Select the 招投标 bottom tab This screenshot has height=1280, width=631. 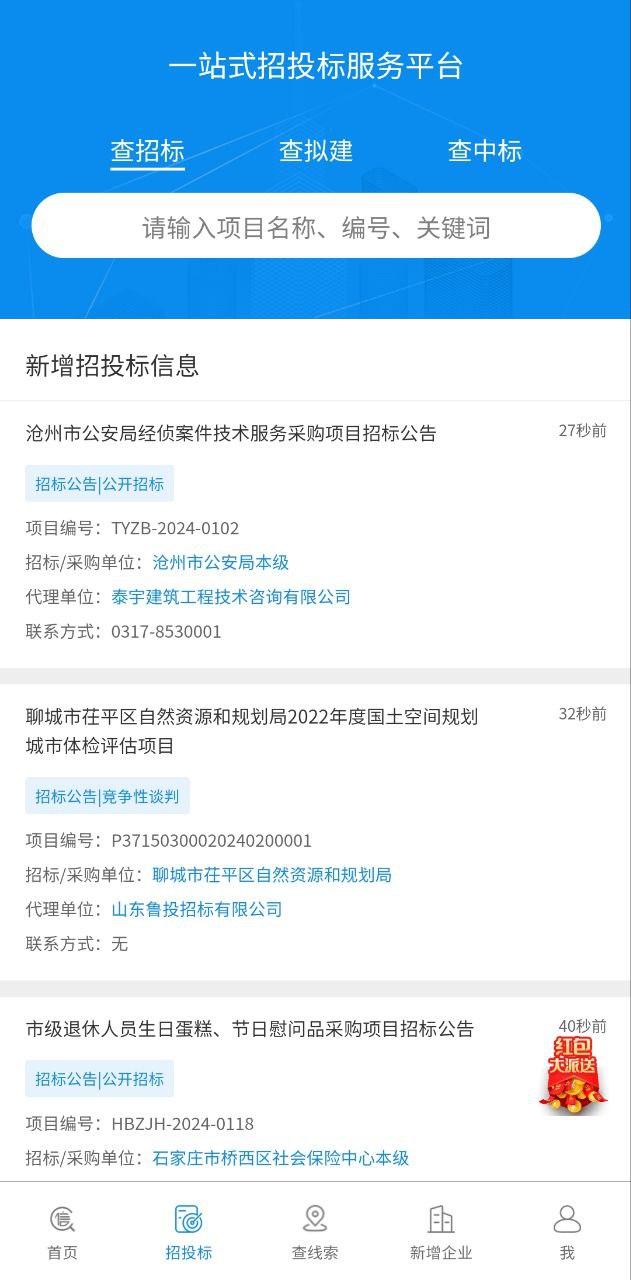(188, 1232)
